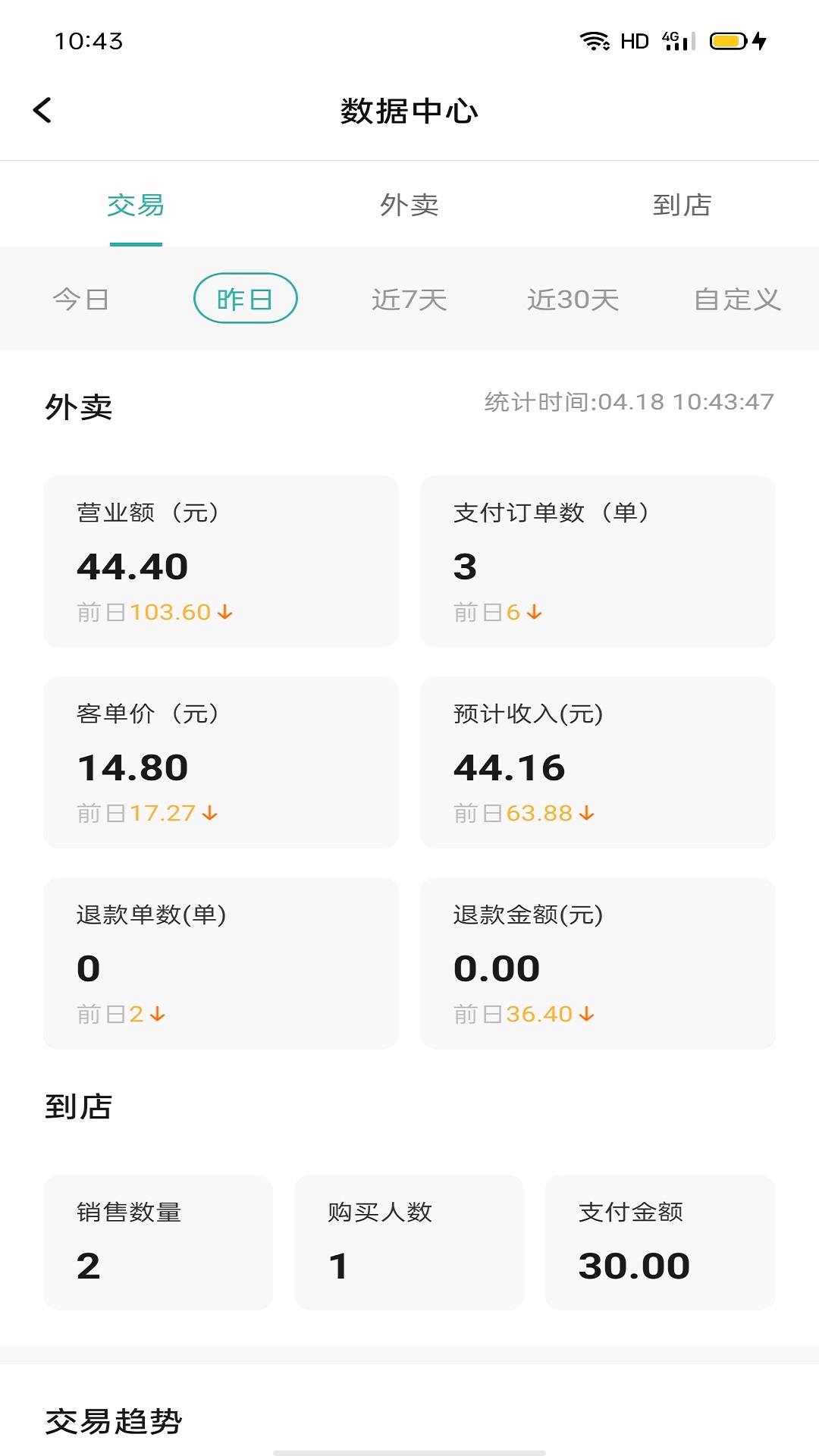Open the 自定义 custom date selector
819x1456 pixels.
pos(738,299)
